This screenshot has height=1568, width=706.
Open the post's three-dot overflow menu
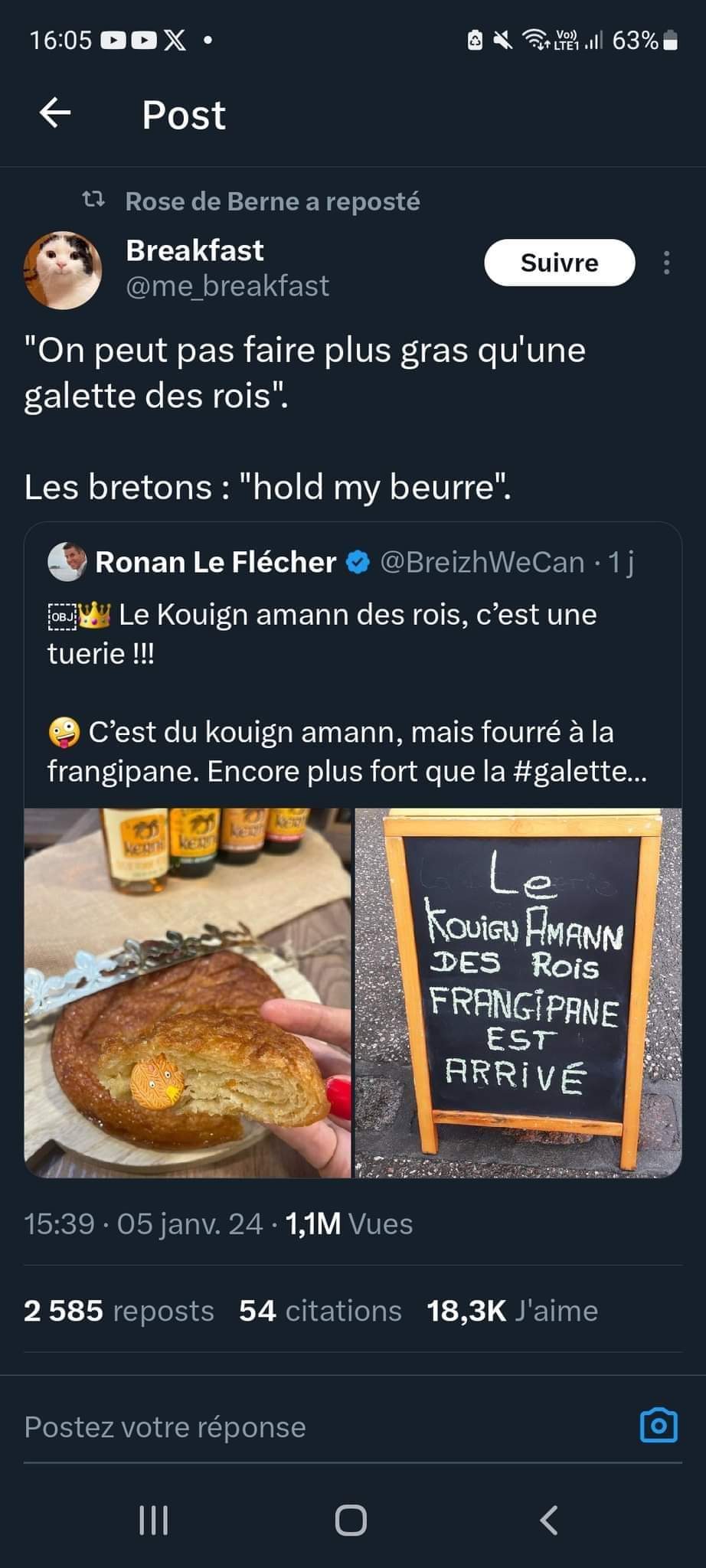(666, 263)
